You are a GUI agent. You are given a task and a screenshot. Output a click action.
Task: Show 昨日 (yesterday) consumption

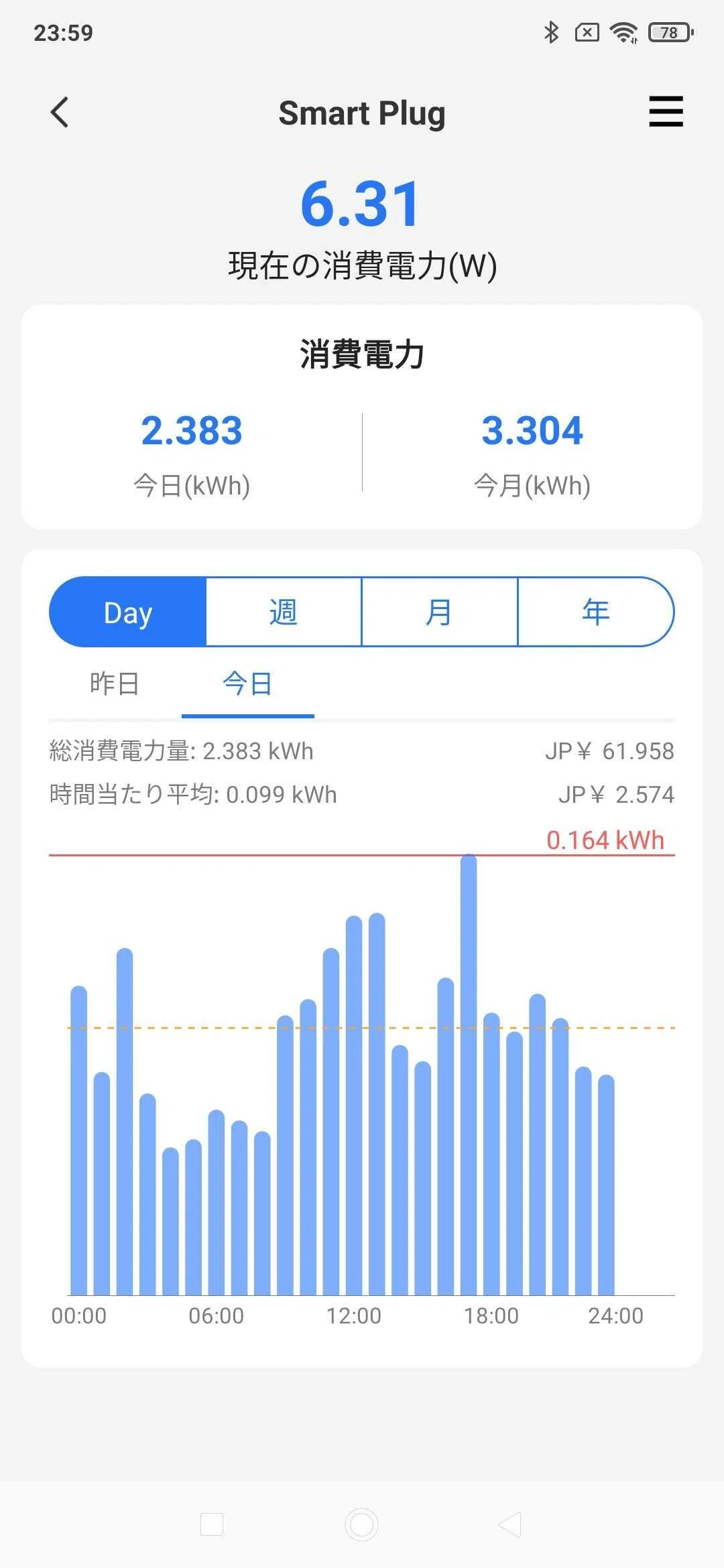(115, 684)
